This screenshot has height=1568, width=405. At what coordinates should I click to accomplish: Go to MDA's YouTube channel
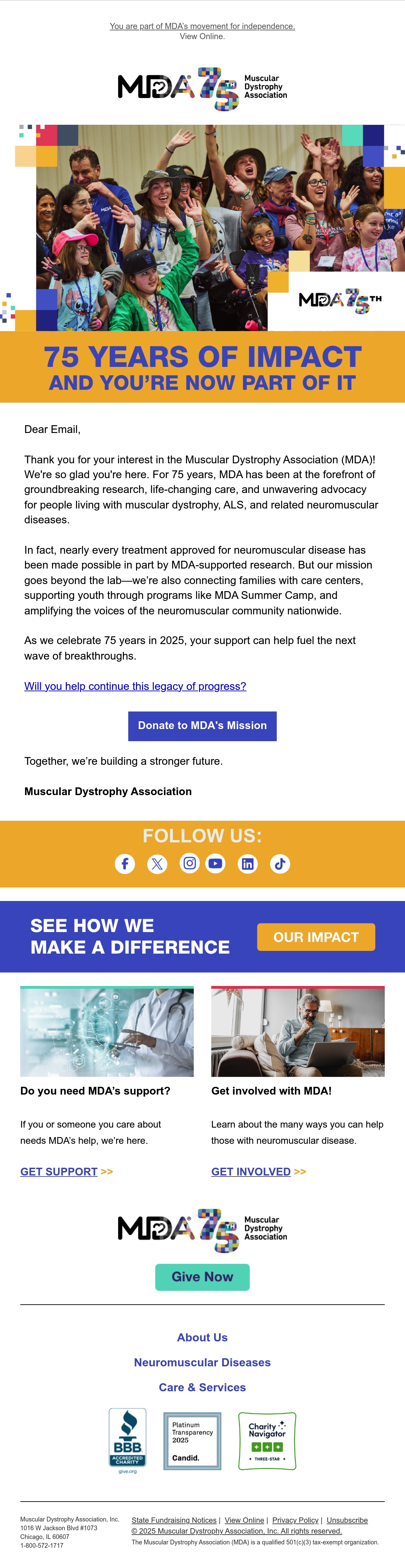click(x=215, y=864)
